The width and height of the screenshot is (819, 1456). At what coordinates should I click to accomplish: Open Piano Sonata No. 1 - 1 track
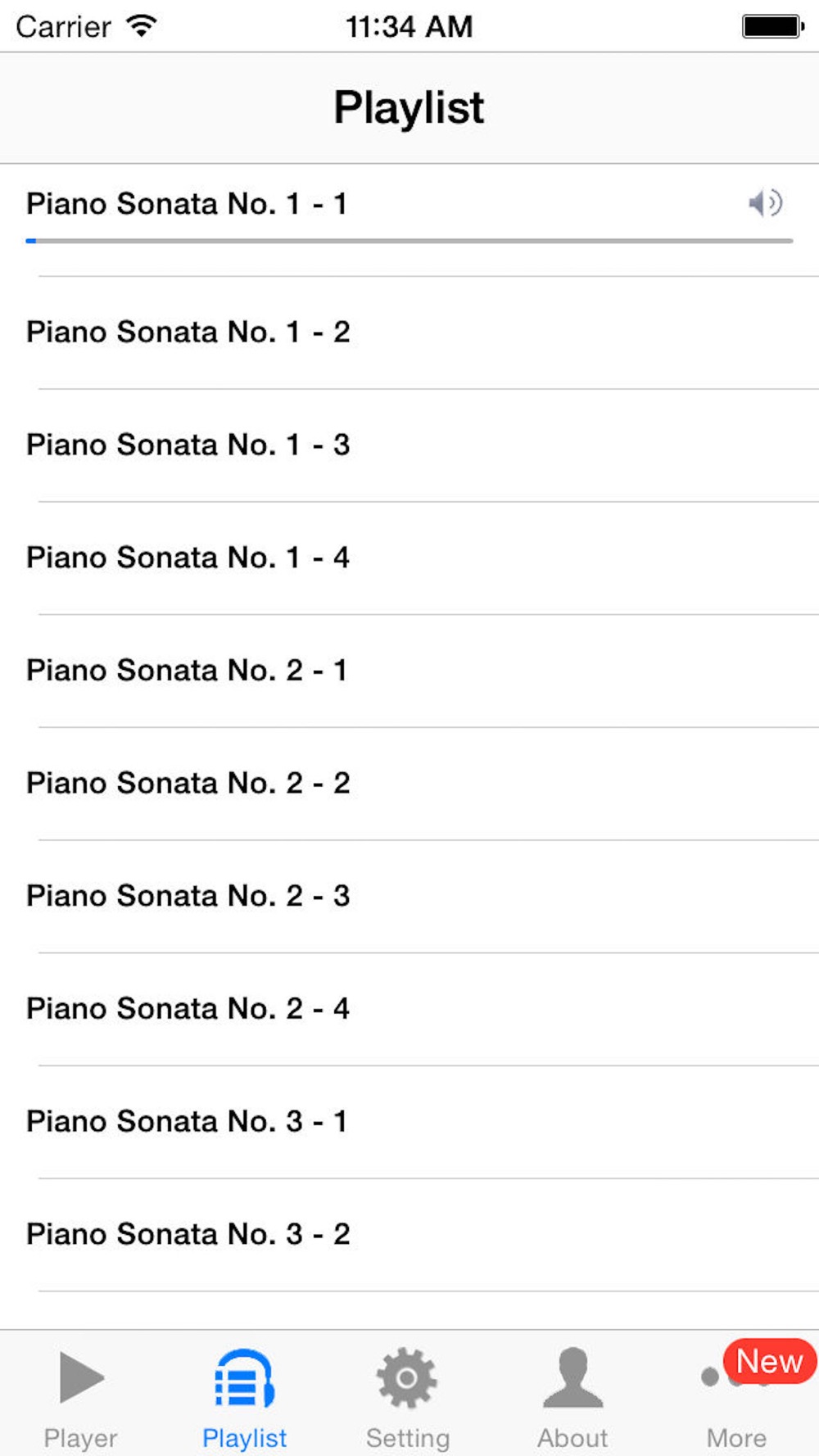(x=409, y=219)
